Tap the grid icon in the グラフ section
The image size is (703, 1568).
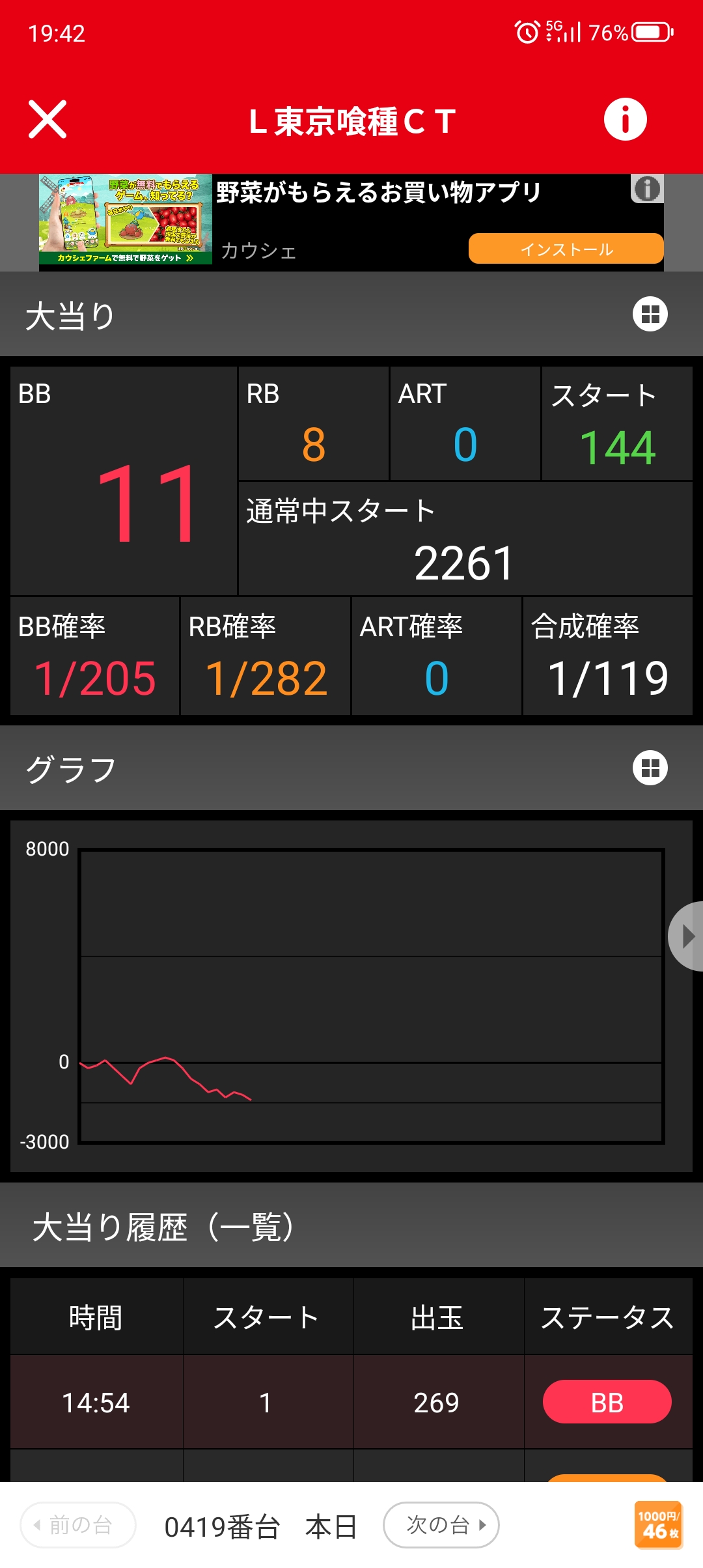coord(650,768)
